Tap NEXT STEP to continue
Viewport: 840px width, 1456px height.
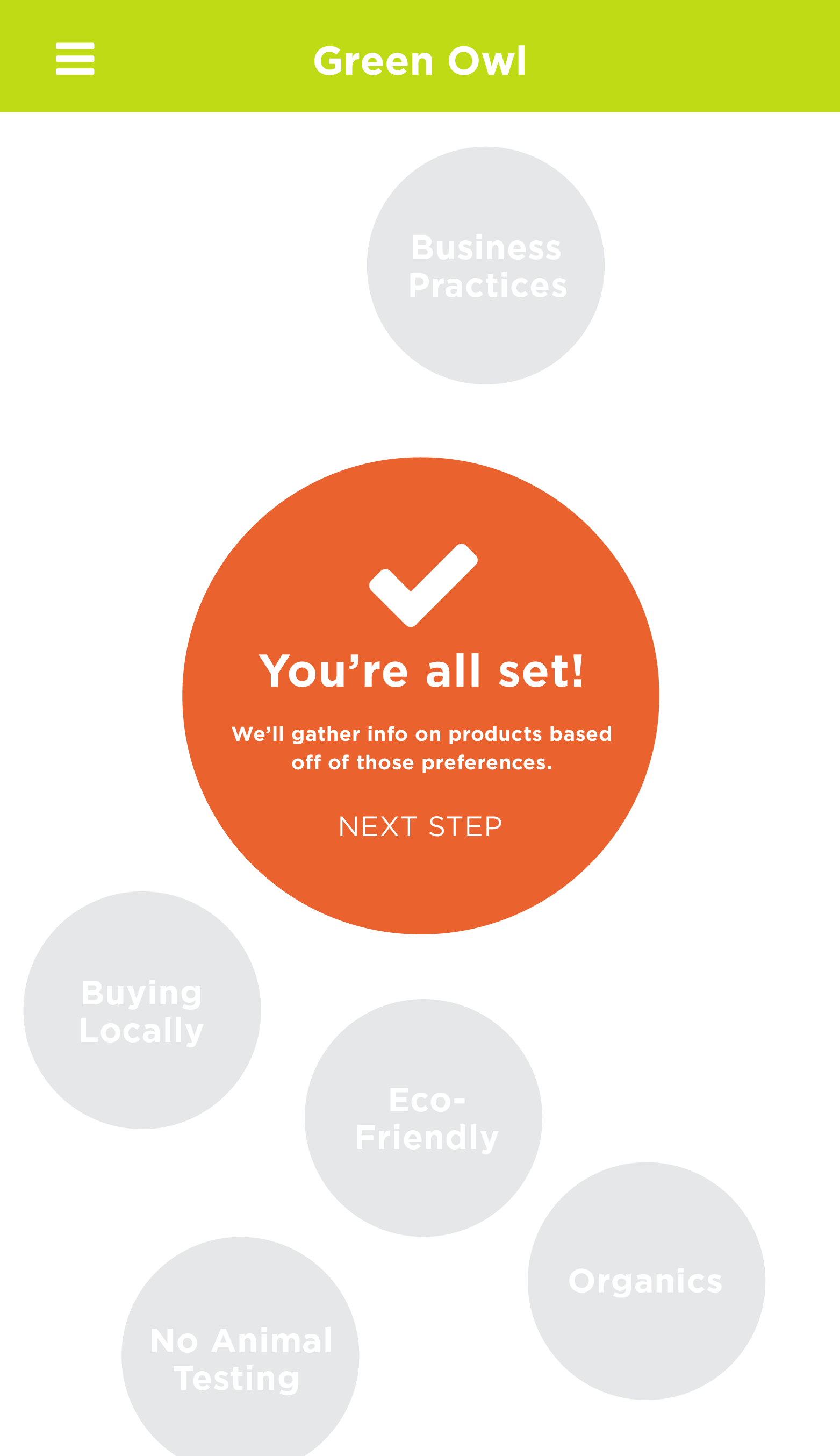tap(420, 826)
